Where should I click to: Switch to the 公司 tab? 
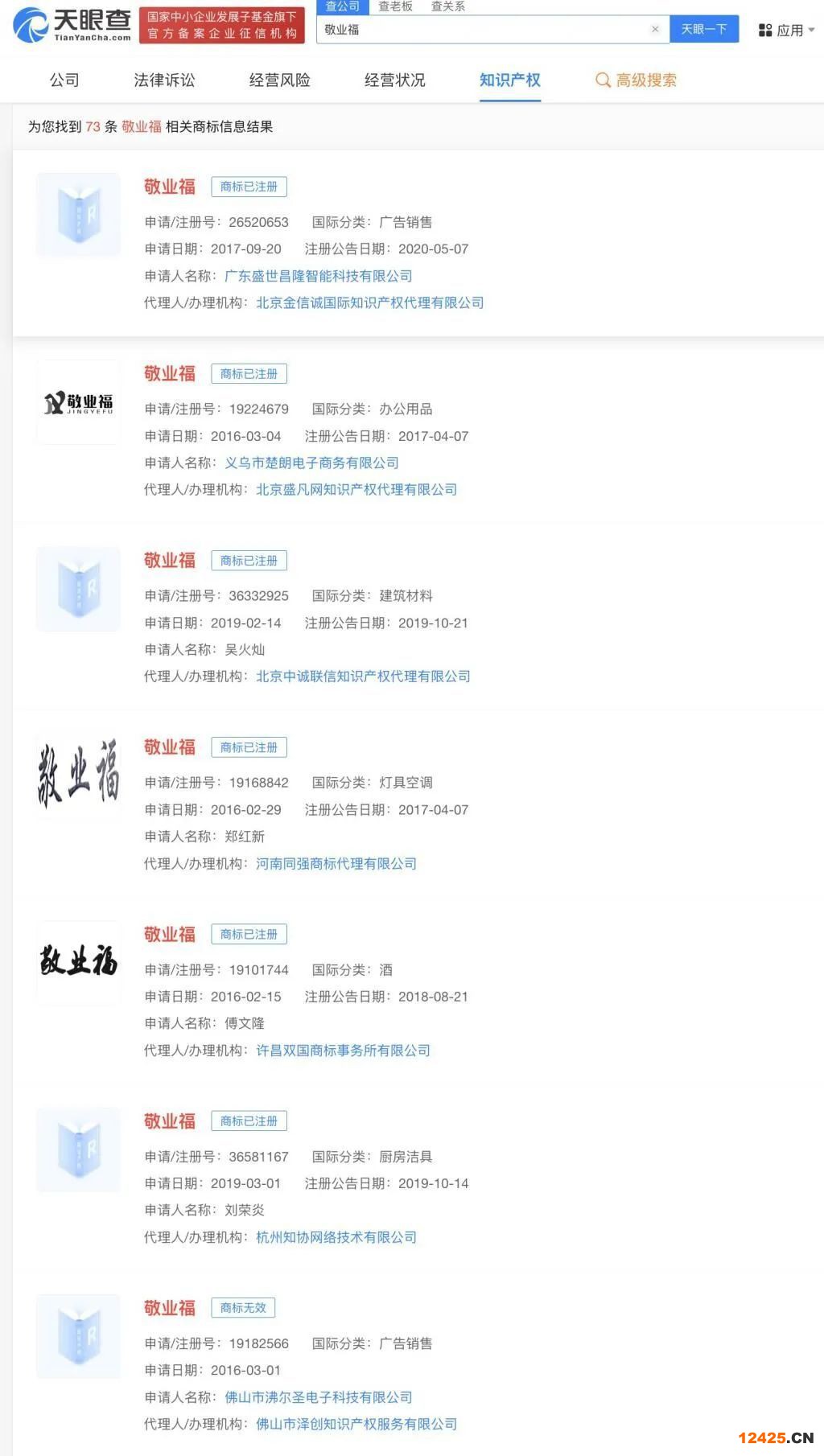pos(64,80)
